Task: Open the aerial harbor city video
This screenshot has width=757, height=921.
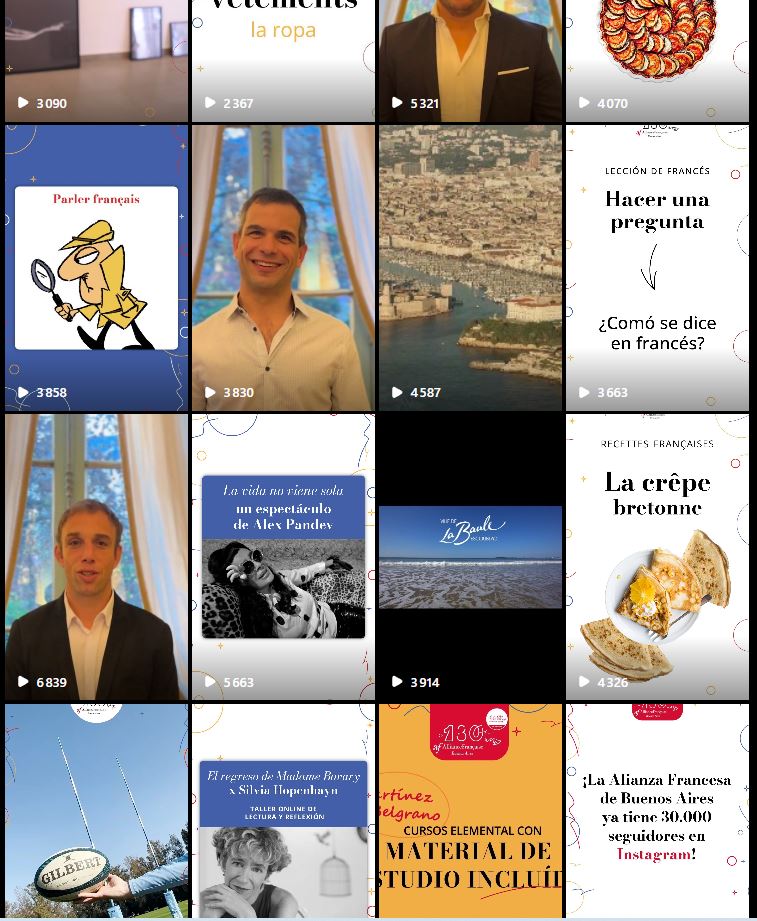Action: [470, 267]
